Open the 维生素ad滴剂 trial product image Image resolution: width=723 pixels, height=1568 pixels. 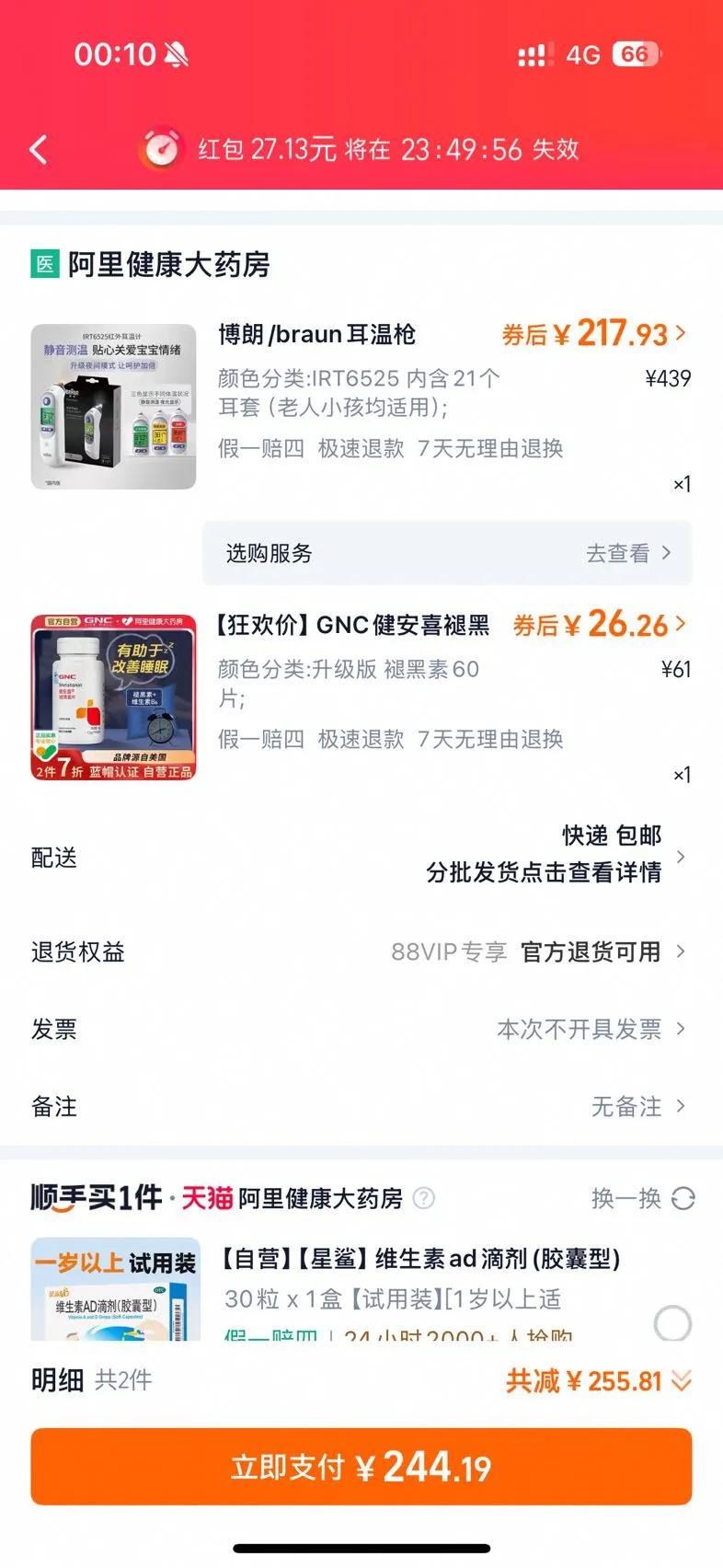tap(115, 1290)
